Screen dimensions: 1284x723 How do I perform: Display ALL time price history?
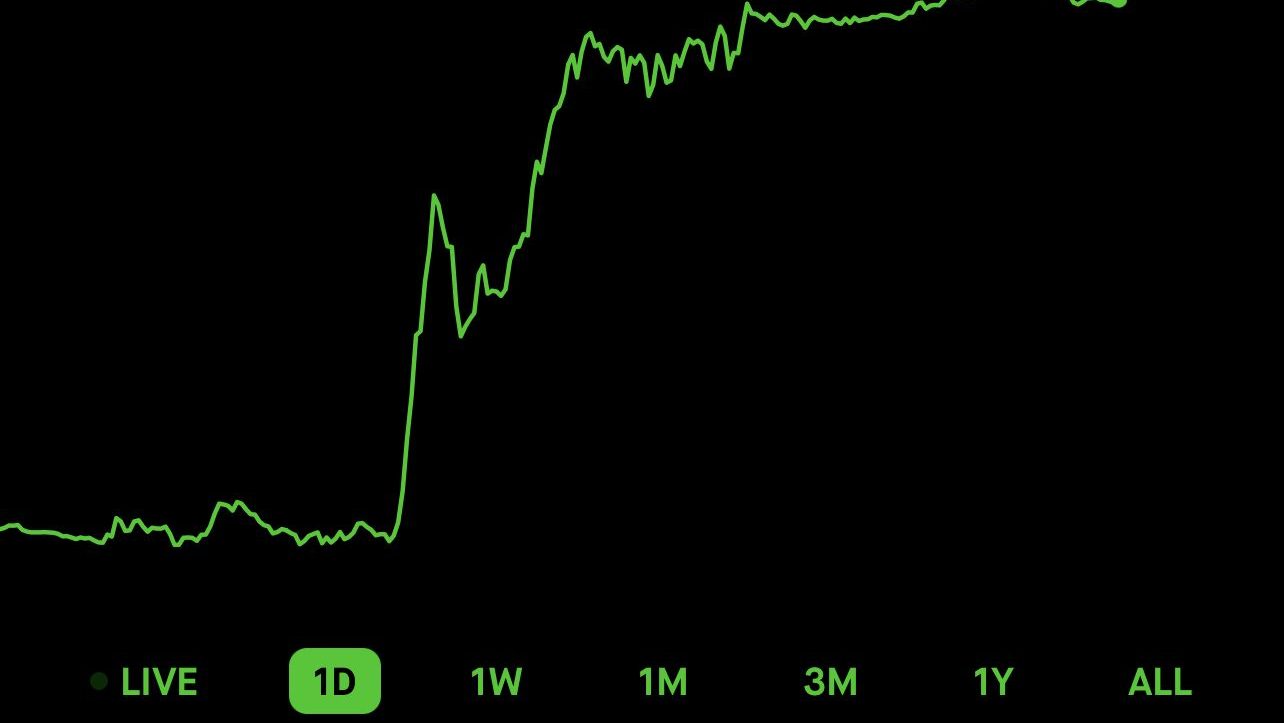(1160, 682)
